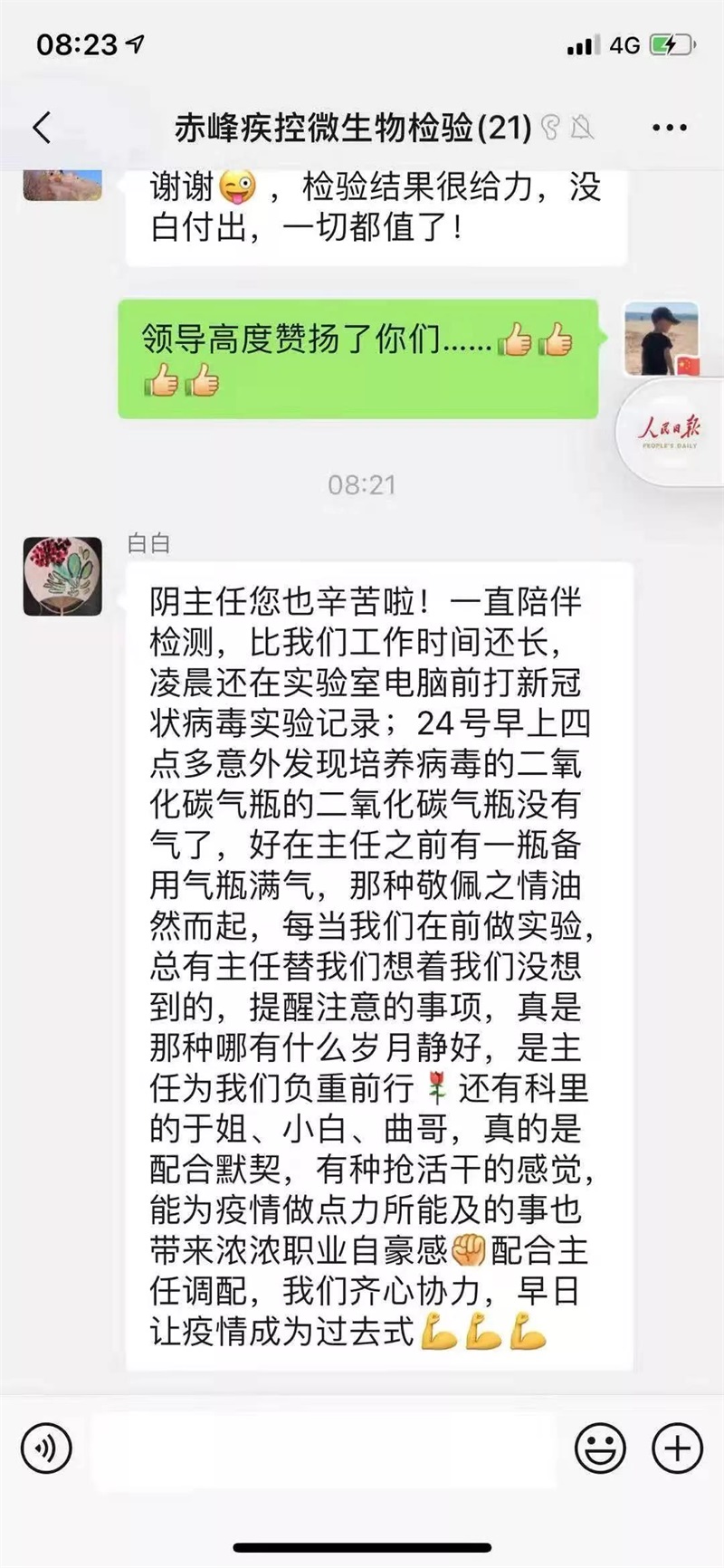
Task: Open the emoji sticker panel
Action: 600,1448
